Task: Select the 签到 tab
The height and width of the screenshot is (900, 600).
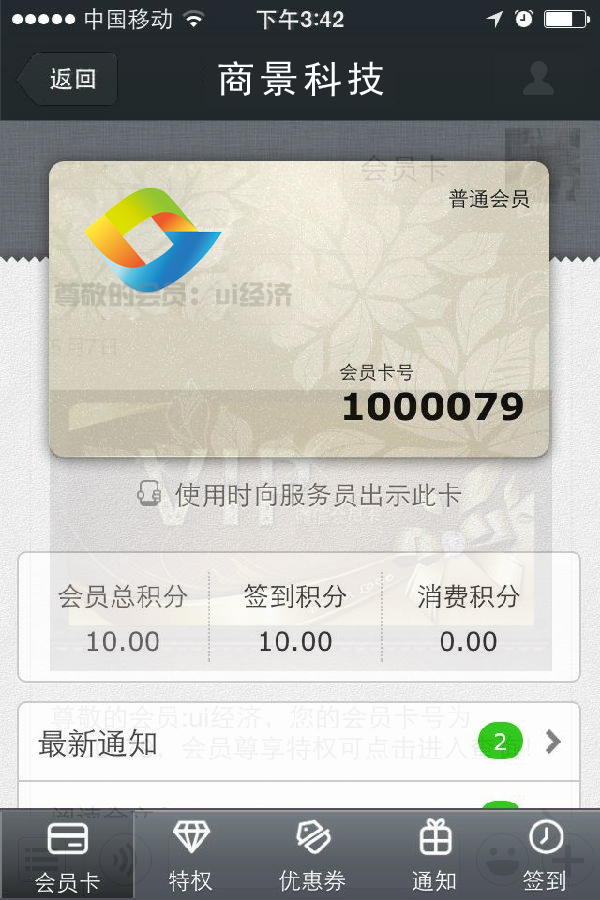Action: (x=545, y=855)
